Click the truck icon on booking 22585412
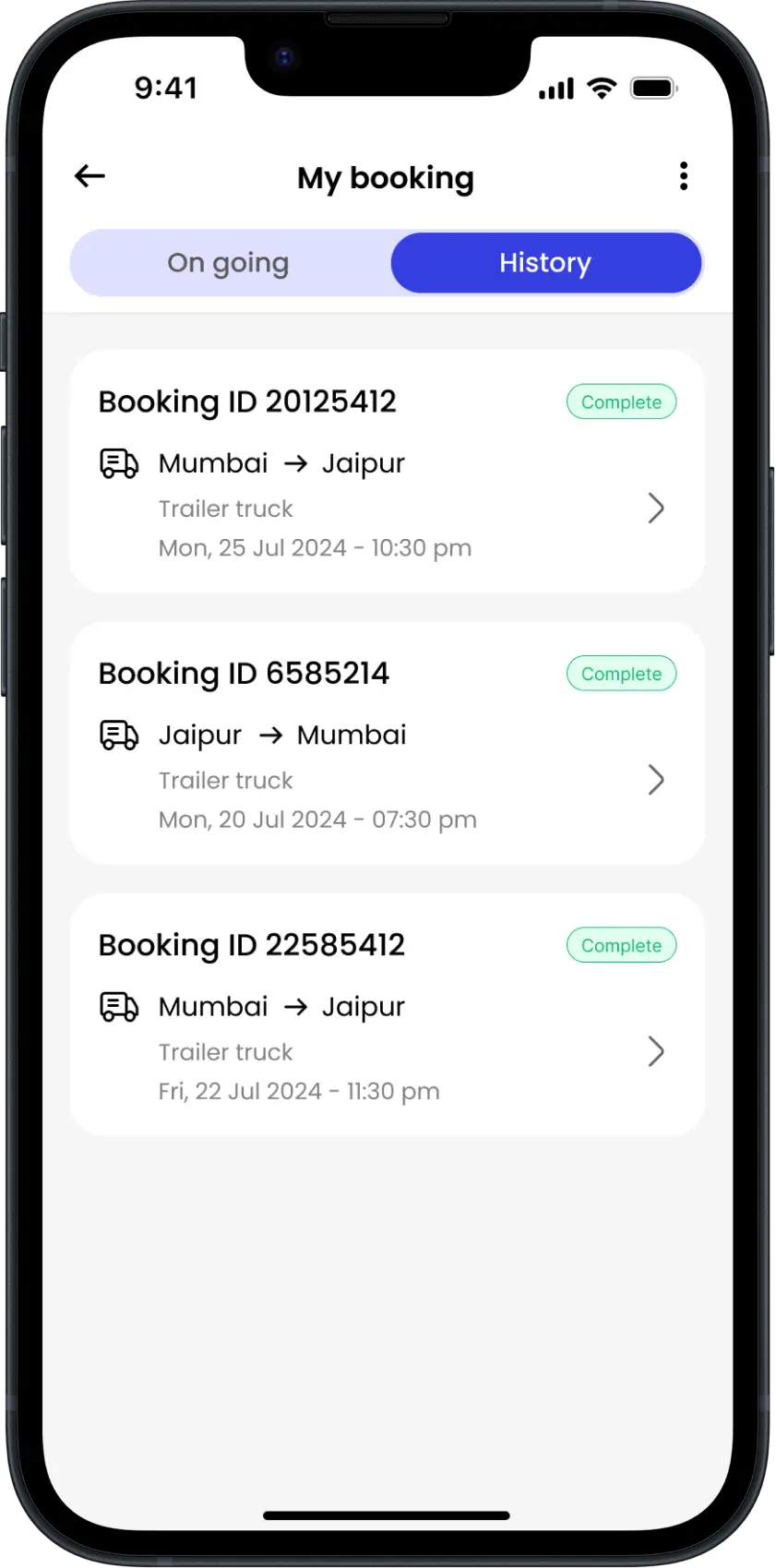Image resolution: width=776 pixels, height=1568 pixels. click(118, 1006)
